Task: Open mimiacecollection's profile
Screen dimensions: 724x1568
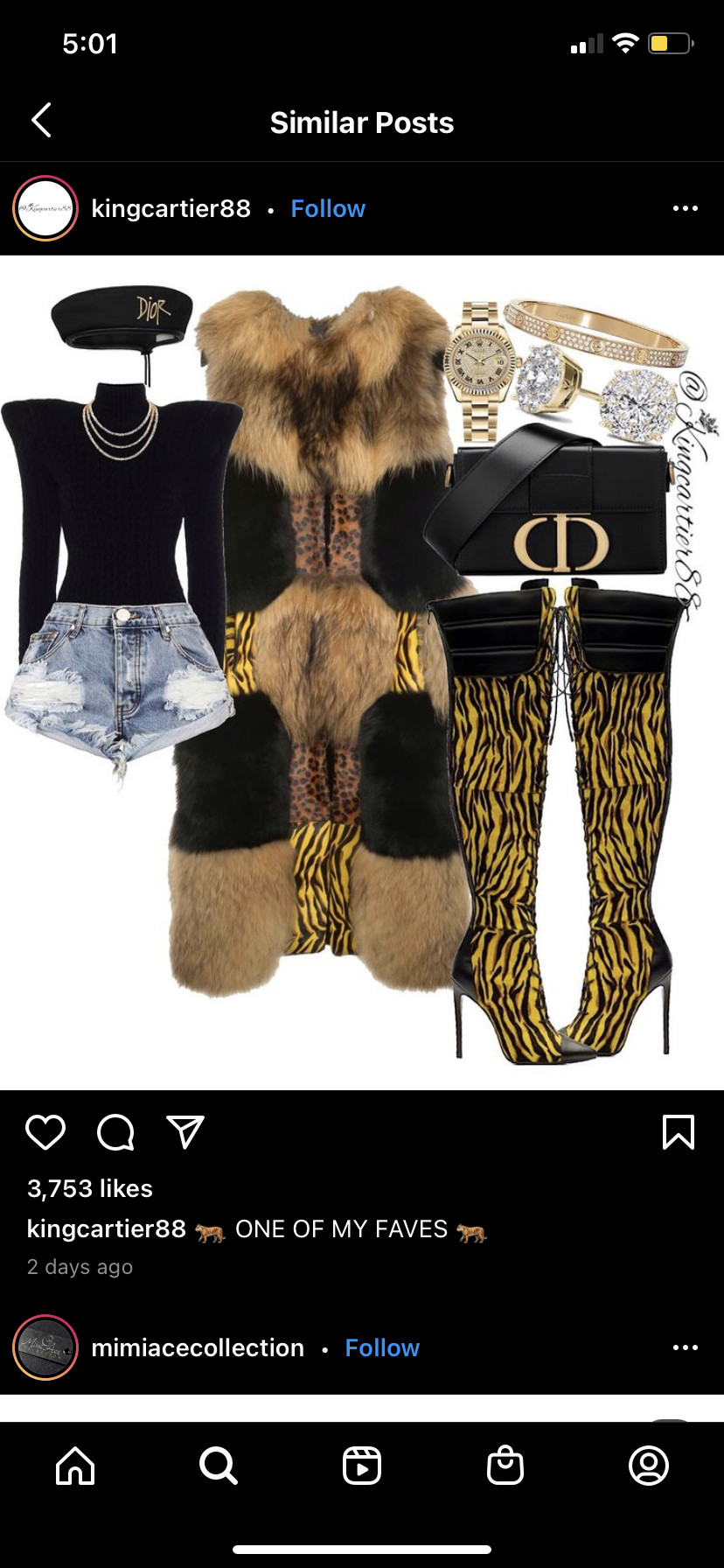Action: click(x=198, y=1347)
